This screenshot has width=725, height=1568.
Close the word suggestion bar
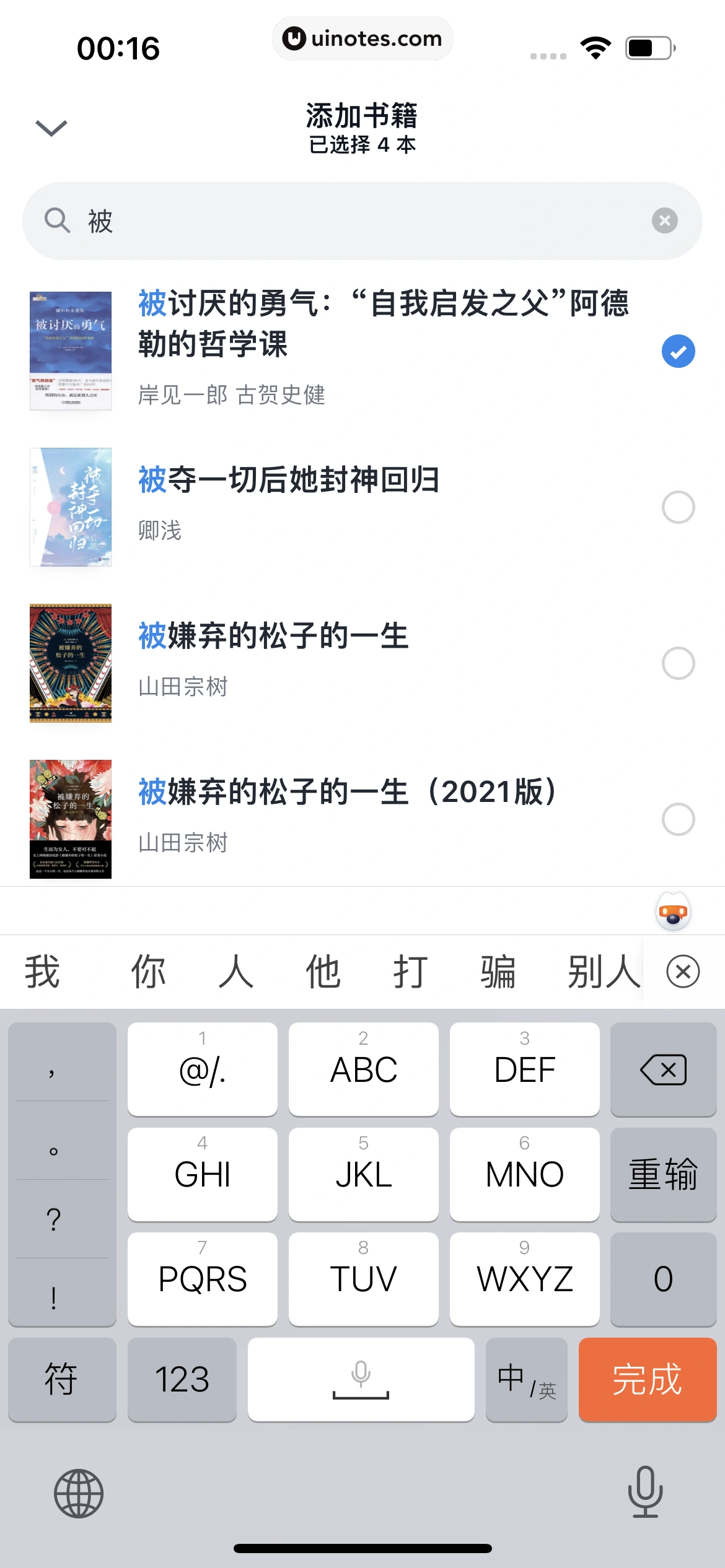coord(683,972)
